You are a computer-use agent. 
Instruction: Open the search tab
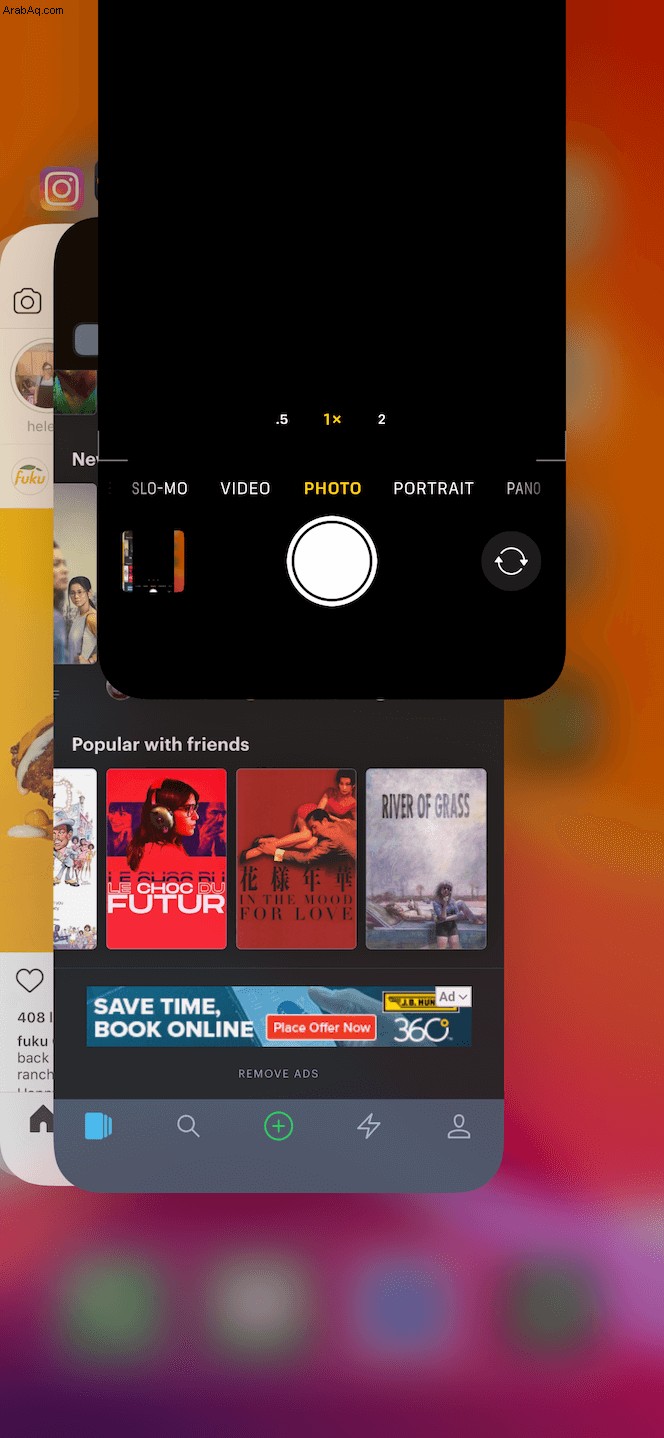pyautogui.click(x=188, y=1127)
